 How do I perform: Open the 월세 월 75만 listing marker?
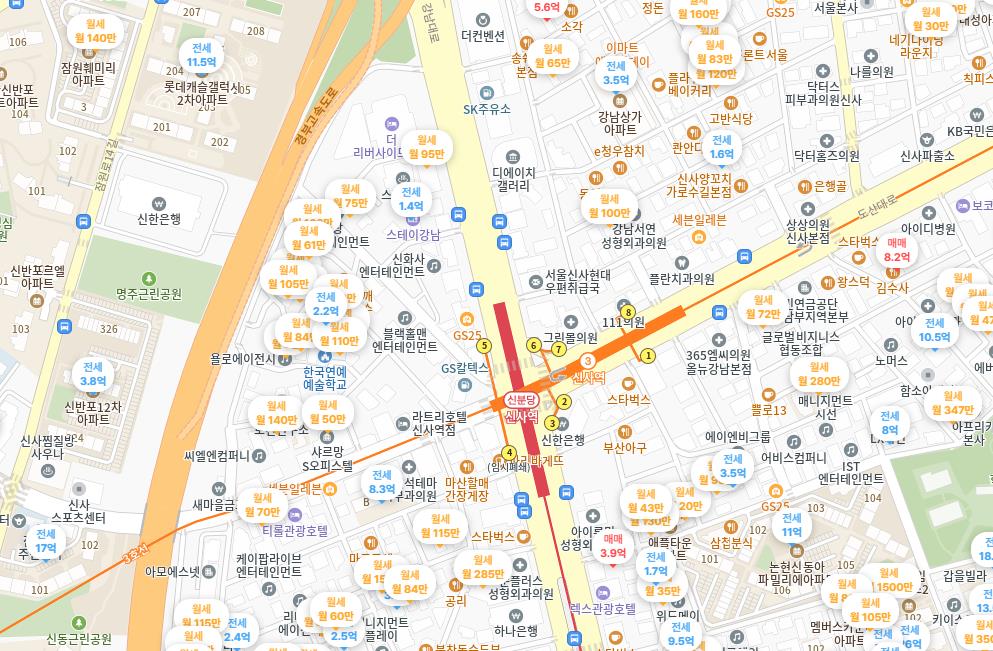349,196
